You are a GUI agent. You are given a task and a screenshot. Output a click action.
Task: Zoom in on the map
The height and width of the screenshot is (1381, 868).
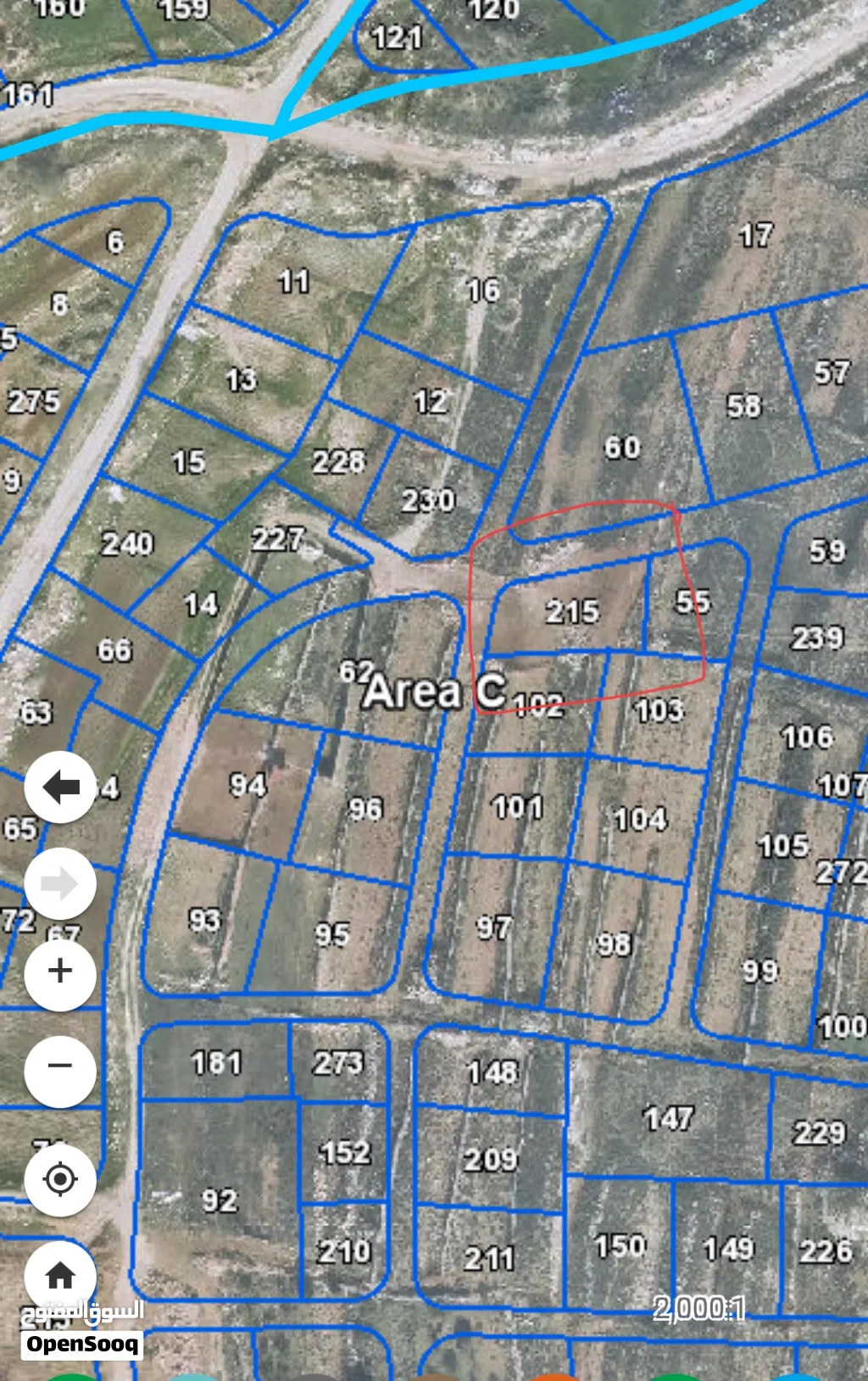click(60, 972)
